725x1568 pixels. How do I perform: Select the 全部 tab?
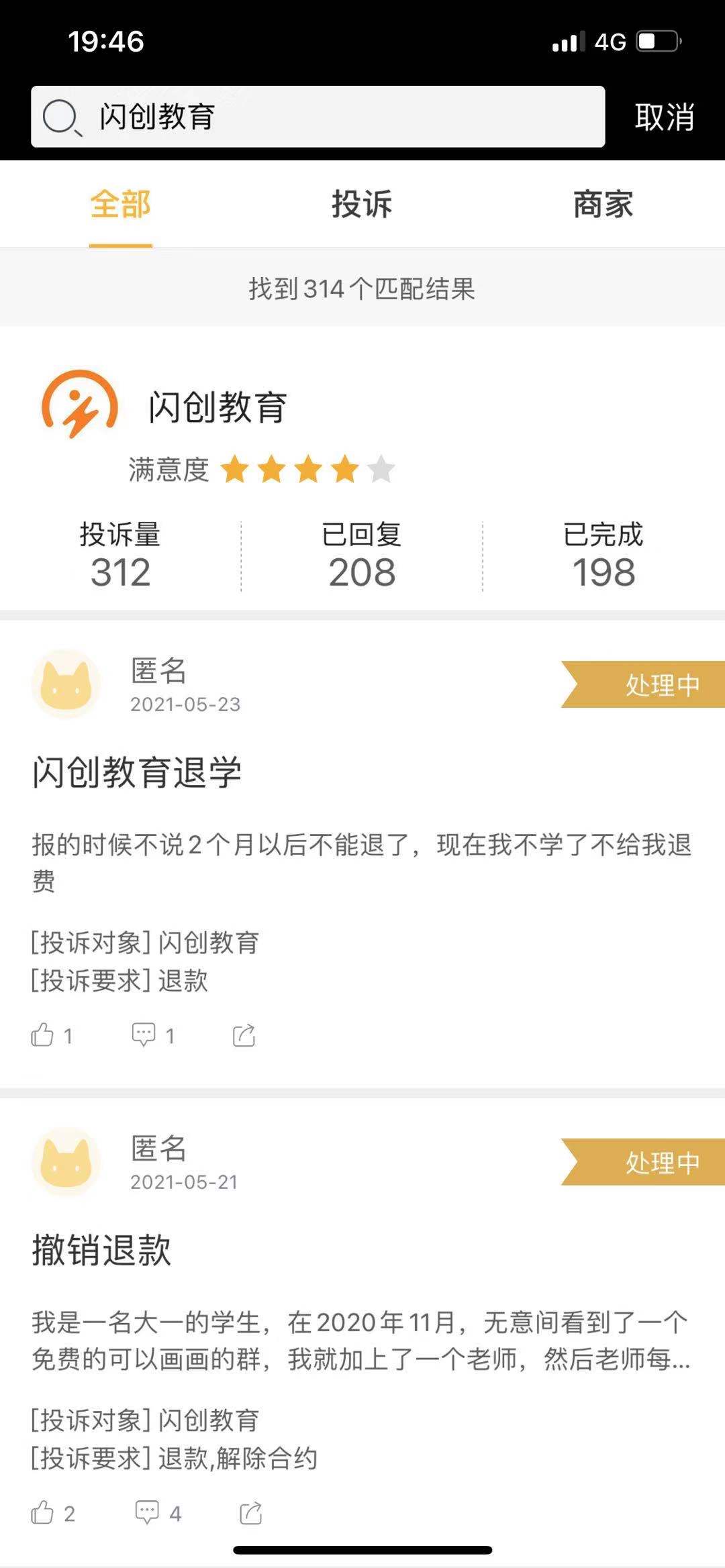tap(119, 206)
